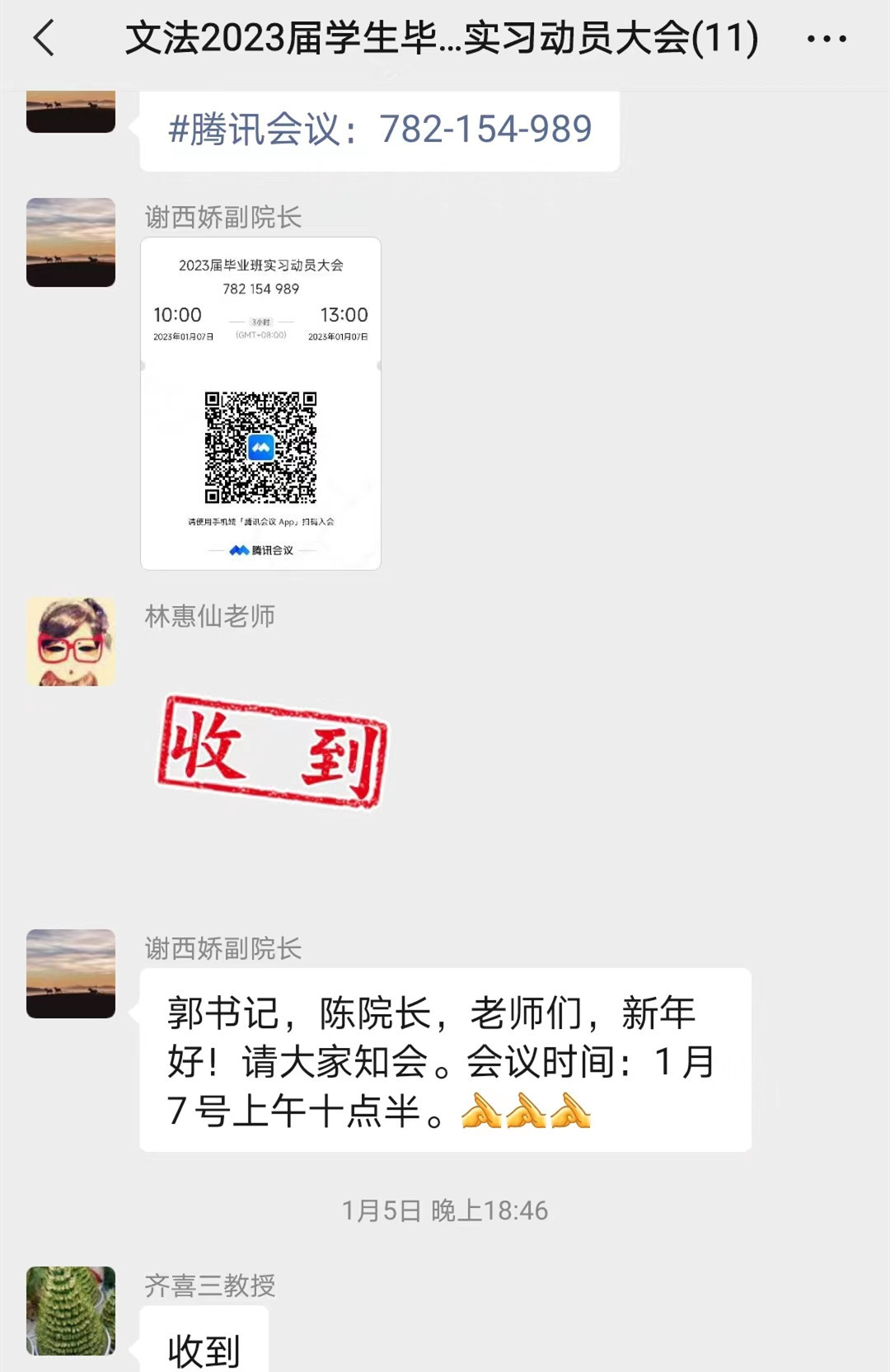The height and width of the screenshot is (1372, 890).
Task: View 林惠仙老师's profile avatar
Action: click(71, 641)
